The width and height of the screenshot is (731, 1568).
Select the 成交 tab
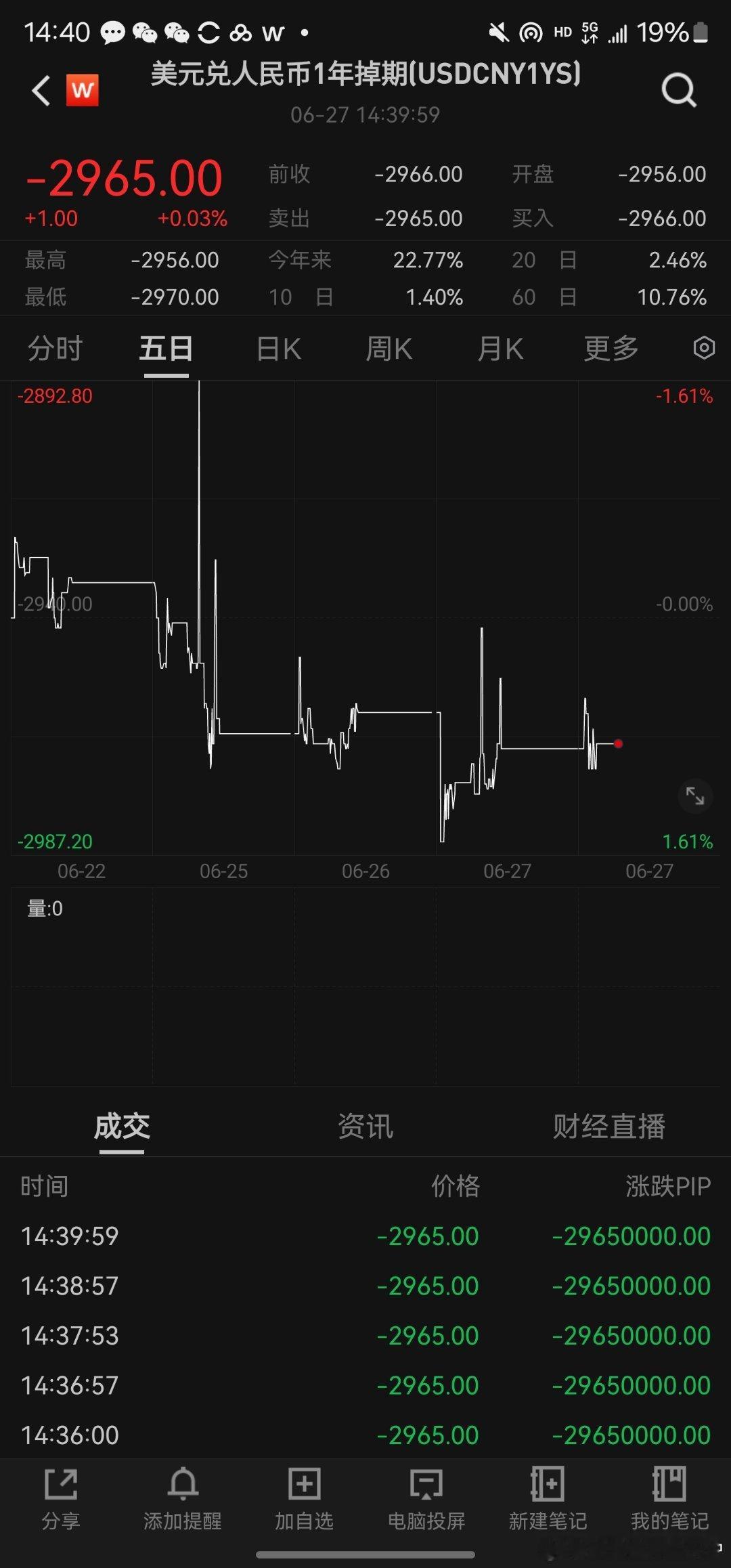(x=122, y=1127)
